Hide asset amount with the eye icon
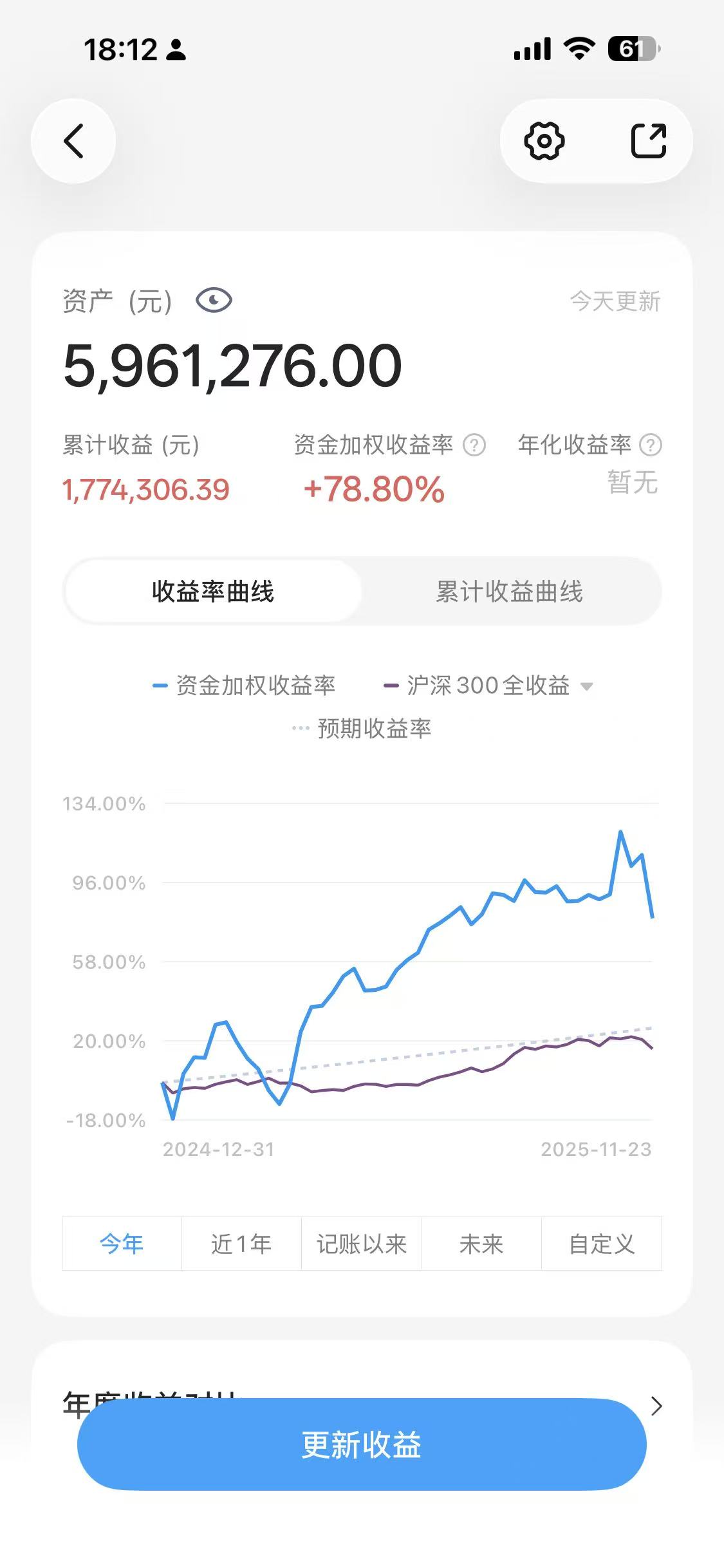Screen dimensions: 724x1568 click(x=214, y=301)
